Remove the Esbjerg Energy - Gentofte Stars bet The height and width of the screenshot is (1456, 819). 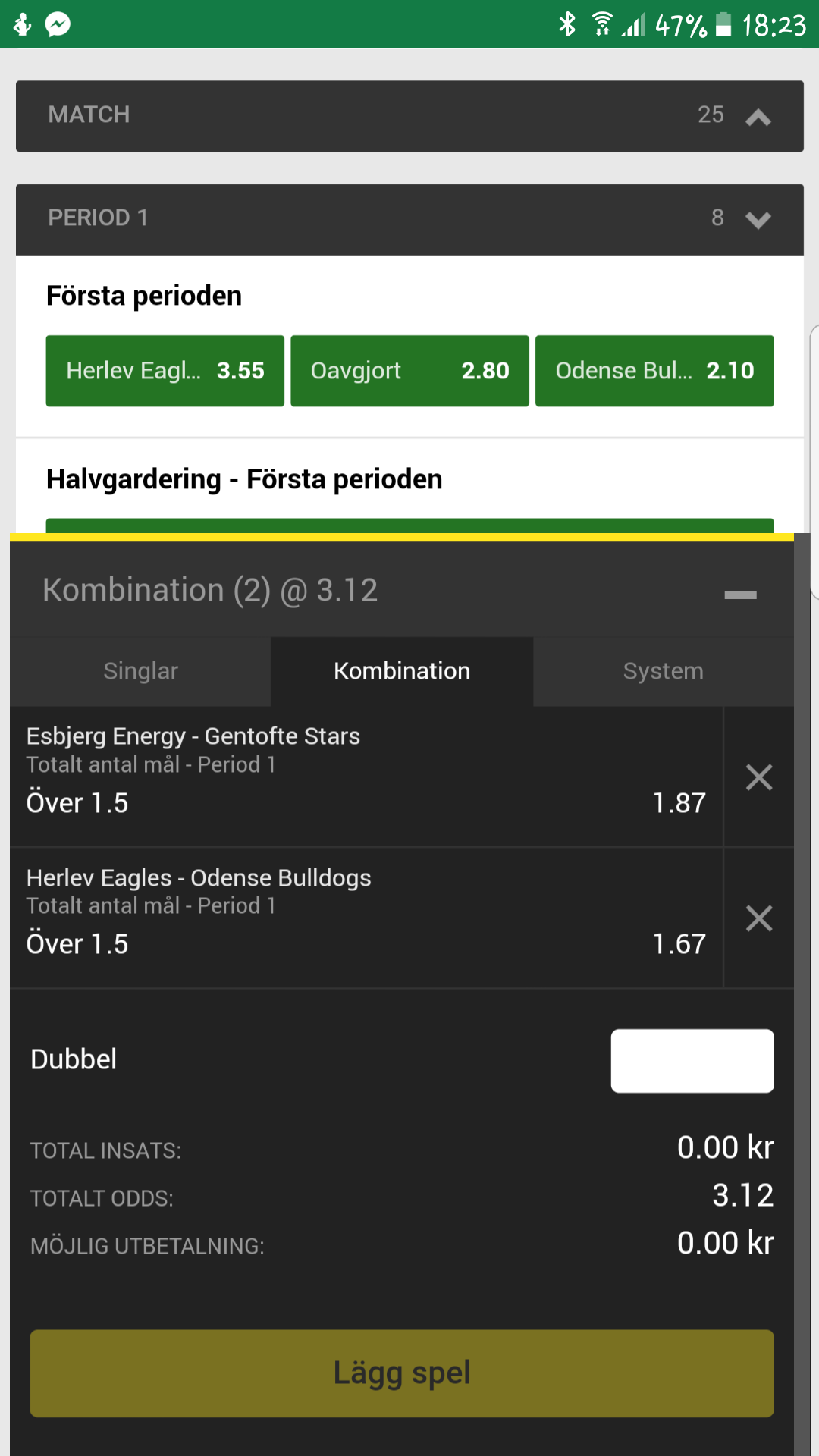(758, 777)
